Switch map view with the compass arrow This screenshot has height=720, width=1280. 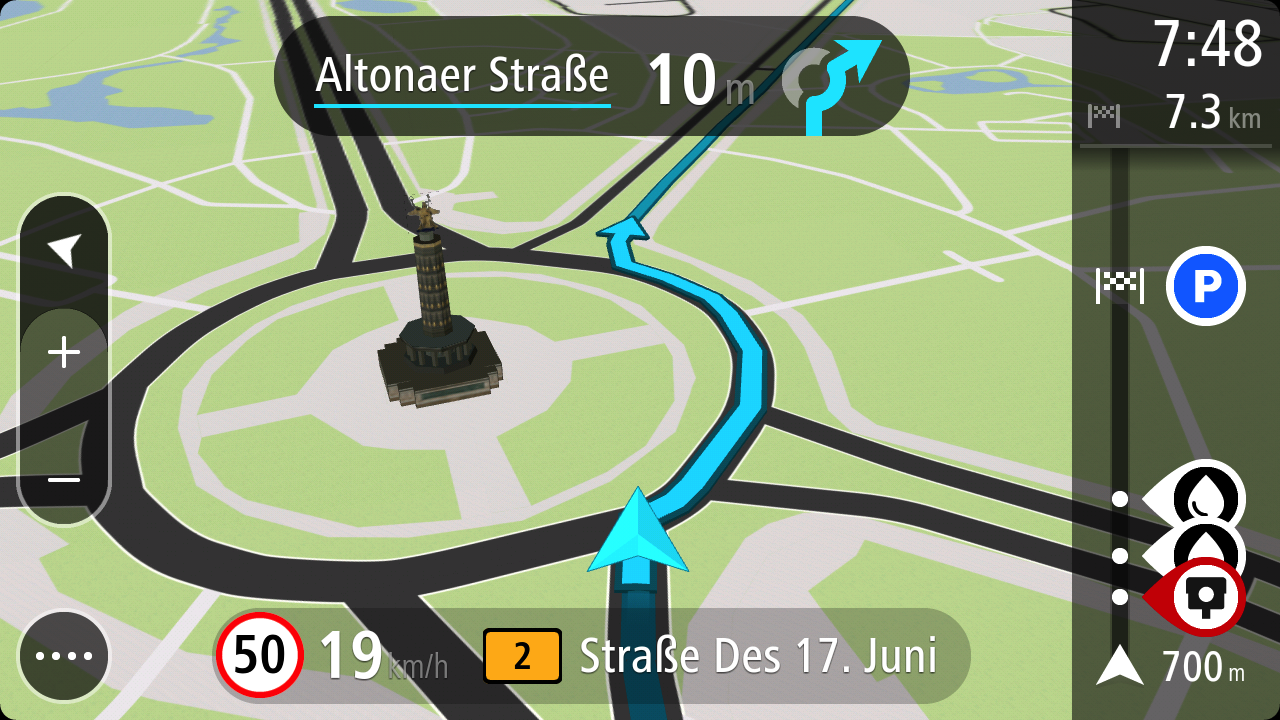pos(64,251)
